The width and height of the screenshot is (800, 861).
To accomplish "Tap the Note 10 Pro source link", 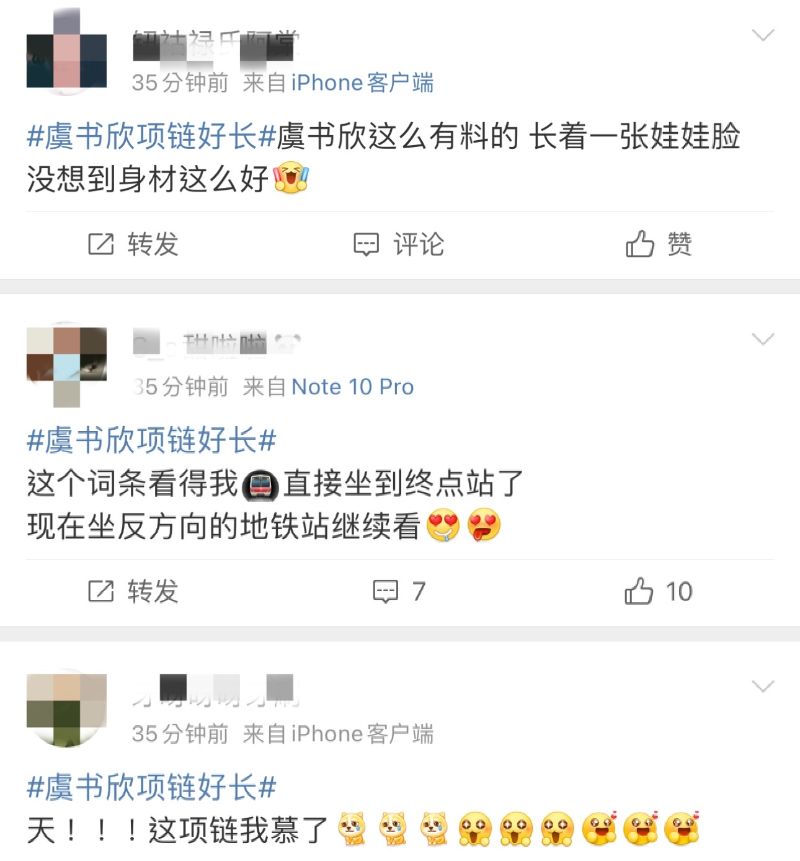I will 352,387.
